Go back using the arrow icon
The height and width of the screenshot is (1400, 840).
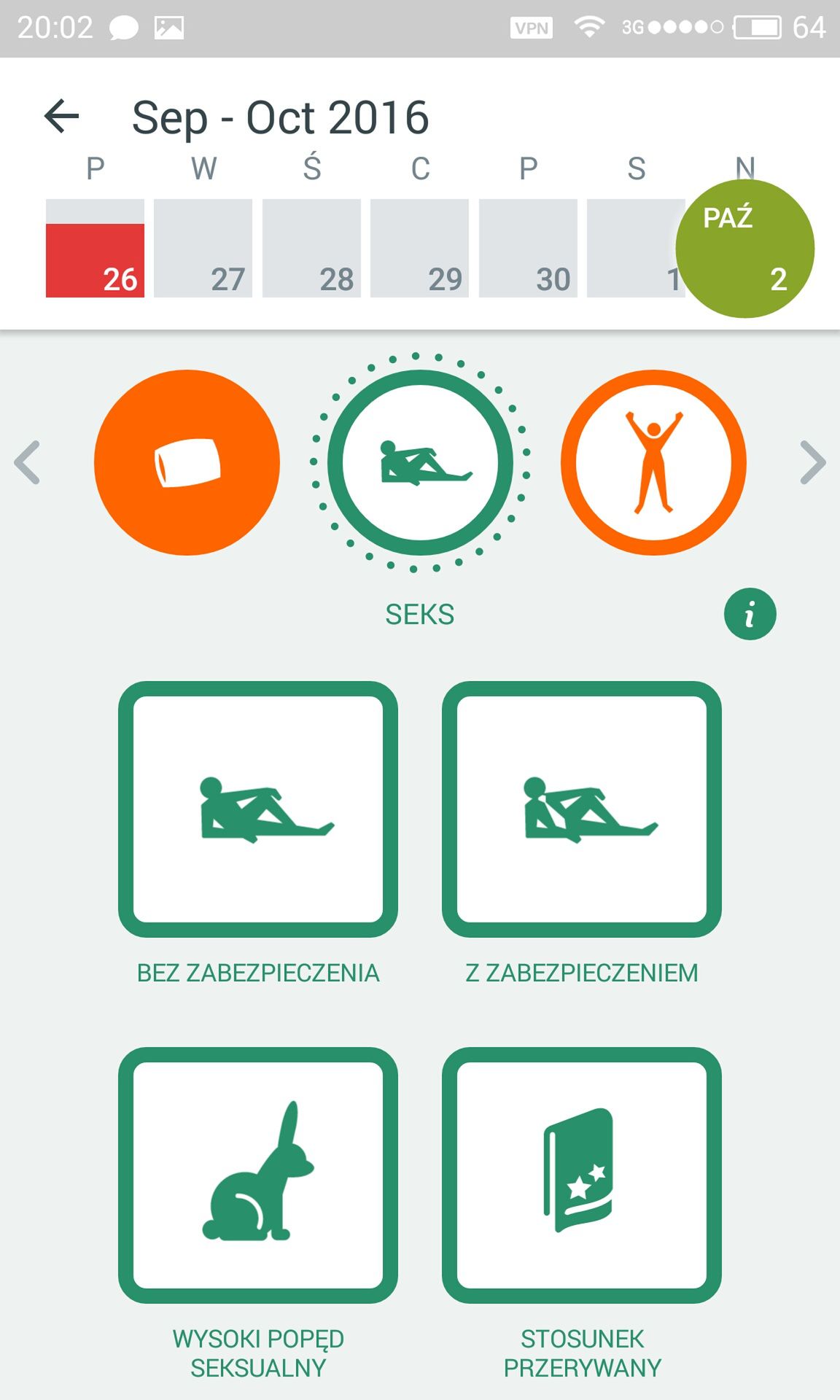(61, 117)
